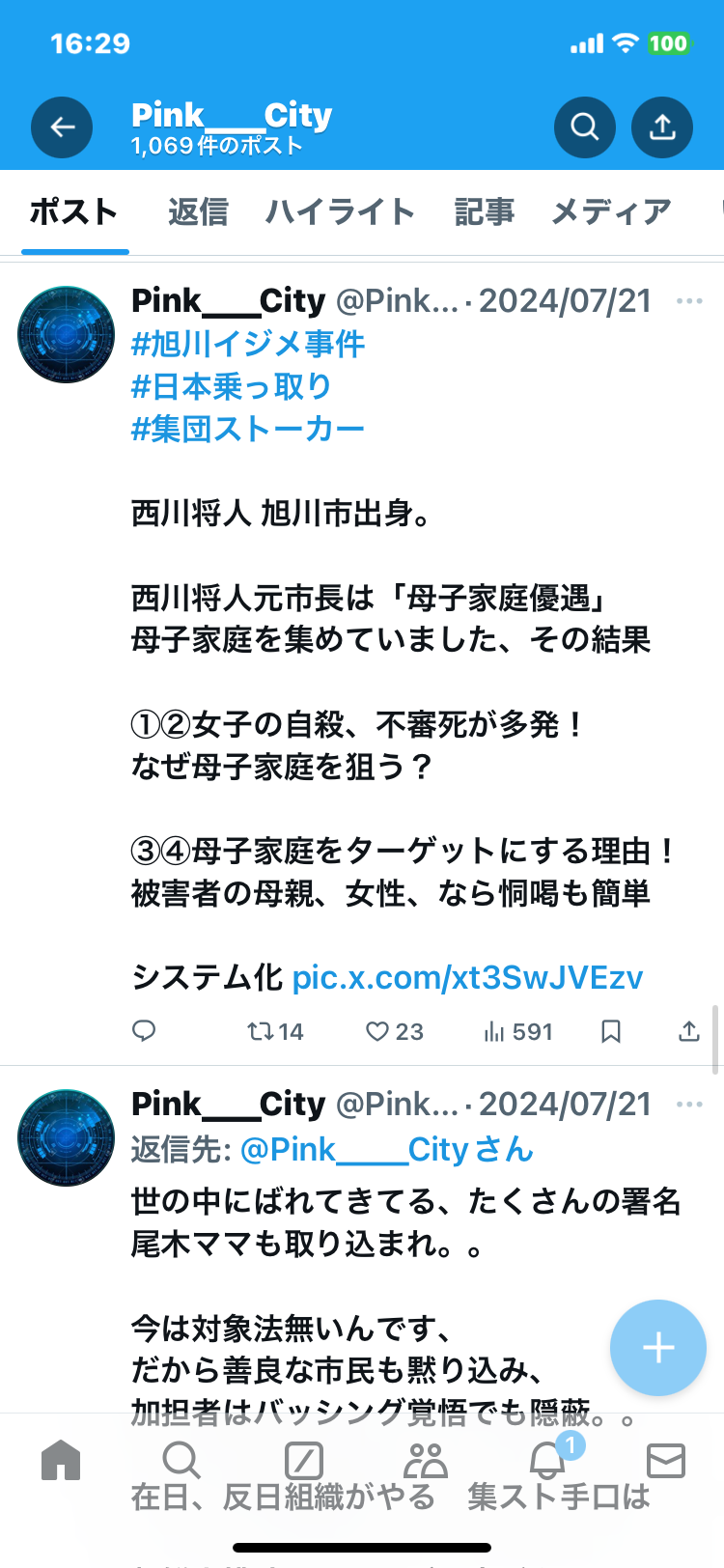Bookmark the 西川将人 post
Image resolution: width=724 pixels, height=1568 pixels.
coord(610,1031)
